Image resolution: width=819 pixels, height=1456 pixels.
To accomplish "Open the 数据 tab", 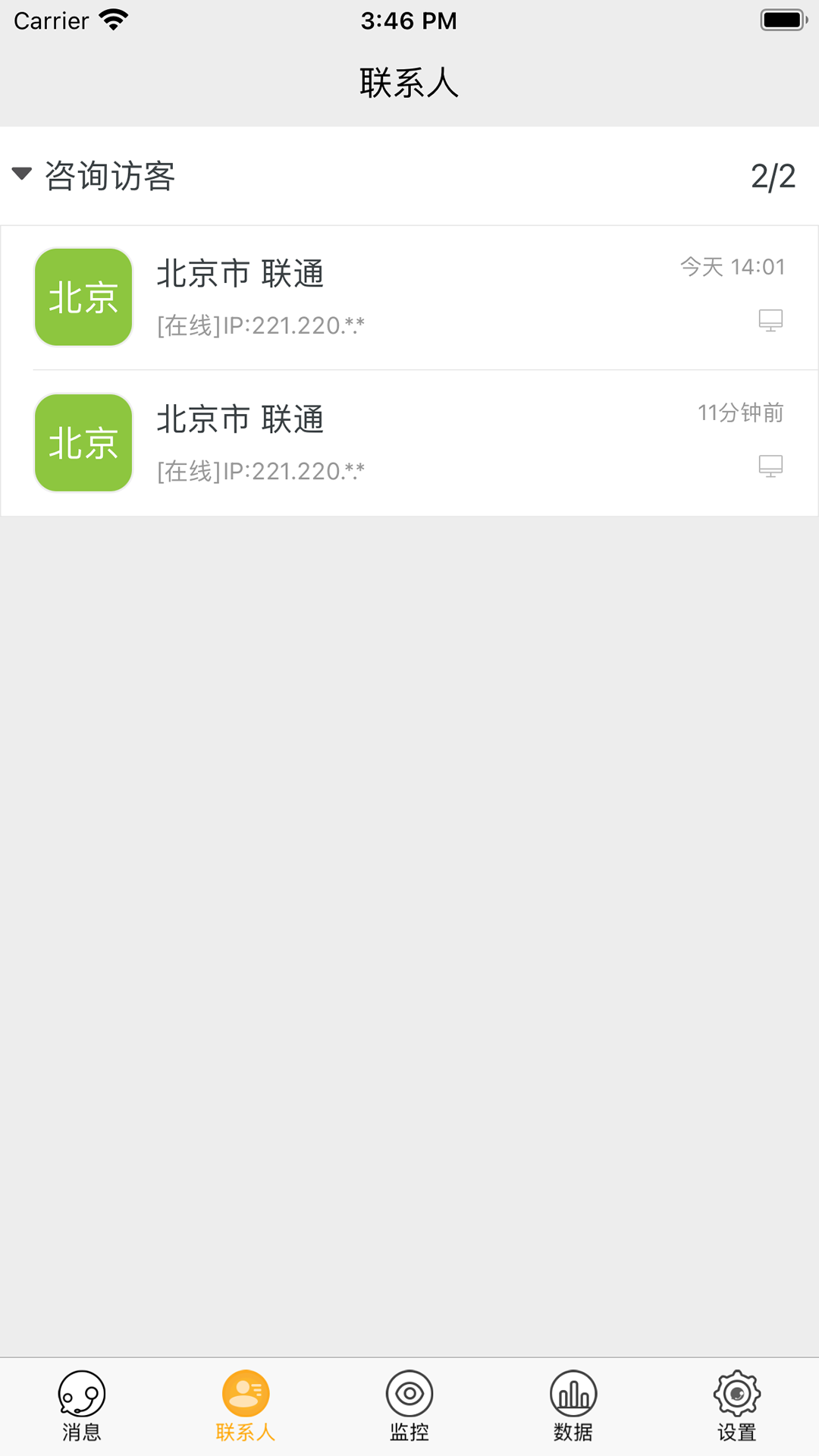I will point(573,1405).
